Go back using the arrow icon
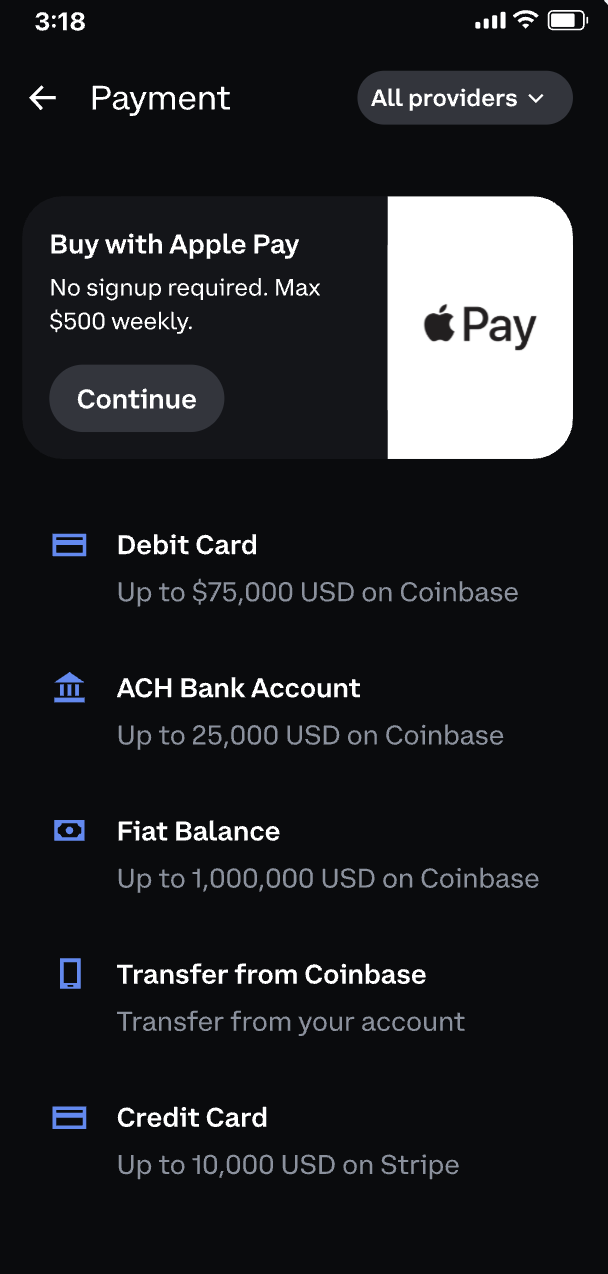The image size is (608, 1274). [x=42, y=98]
